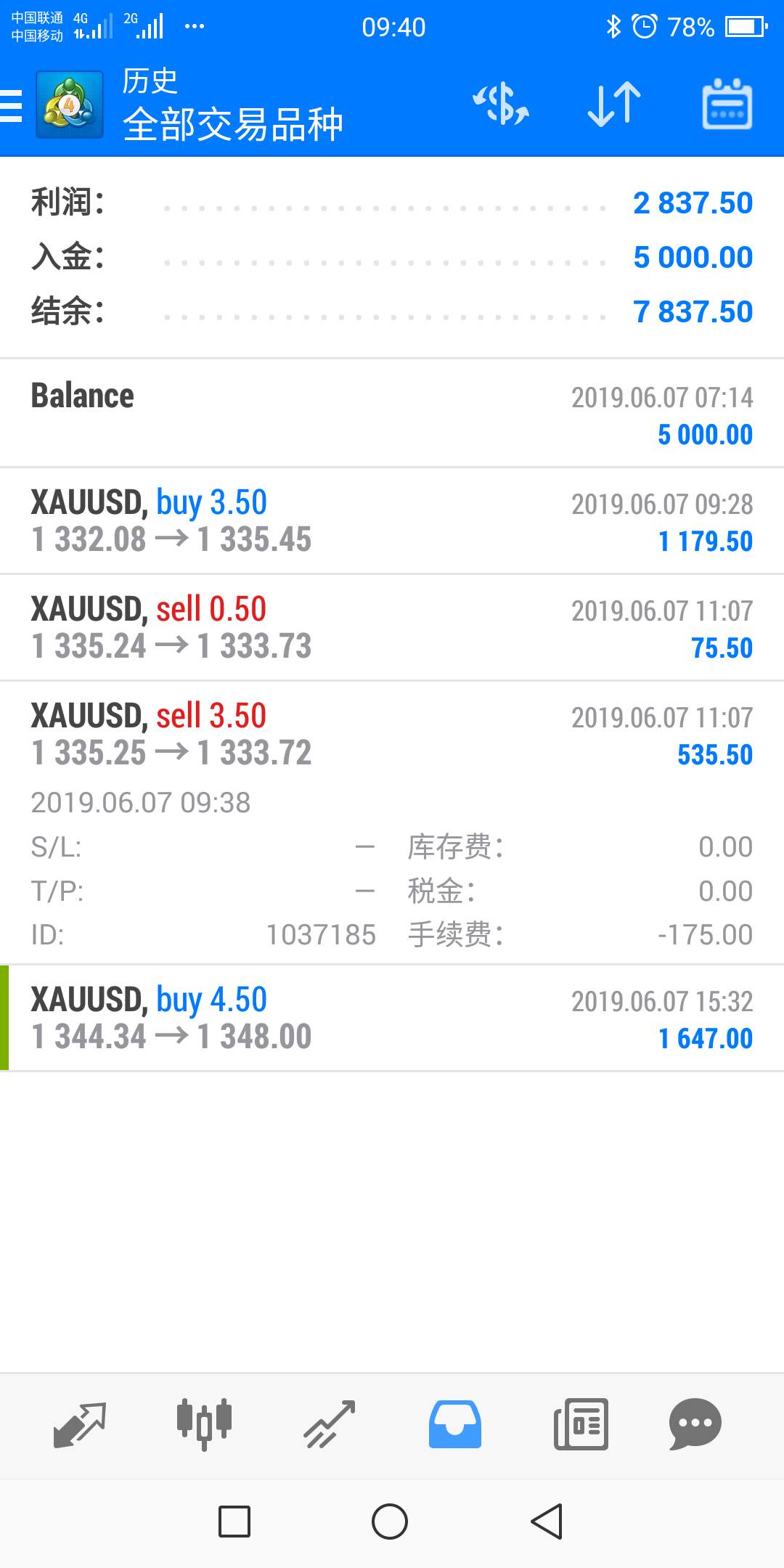This screenshot has width=784, height=1568.
Task: Select the History inbox tab
Action: pyautogui.click(x=454, y=1424)
